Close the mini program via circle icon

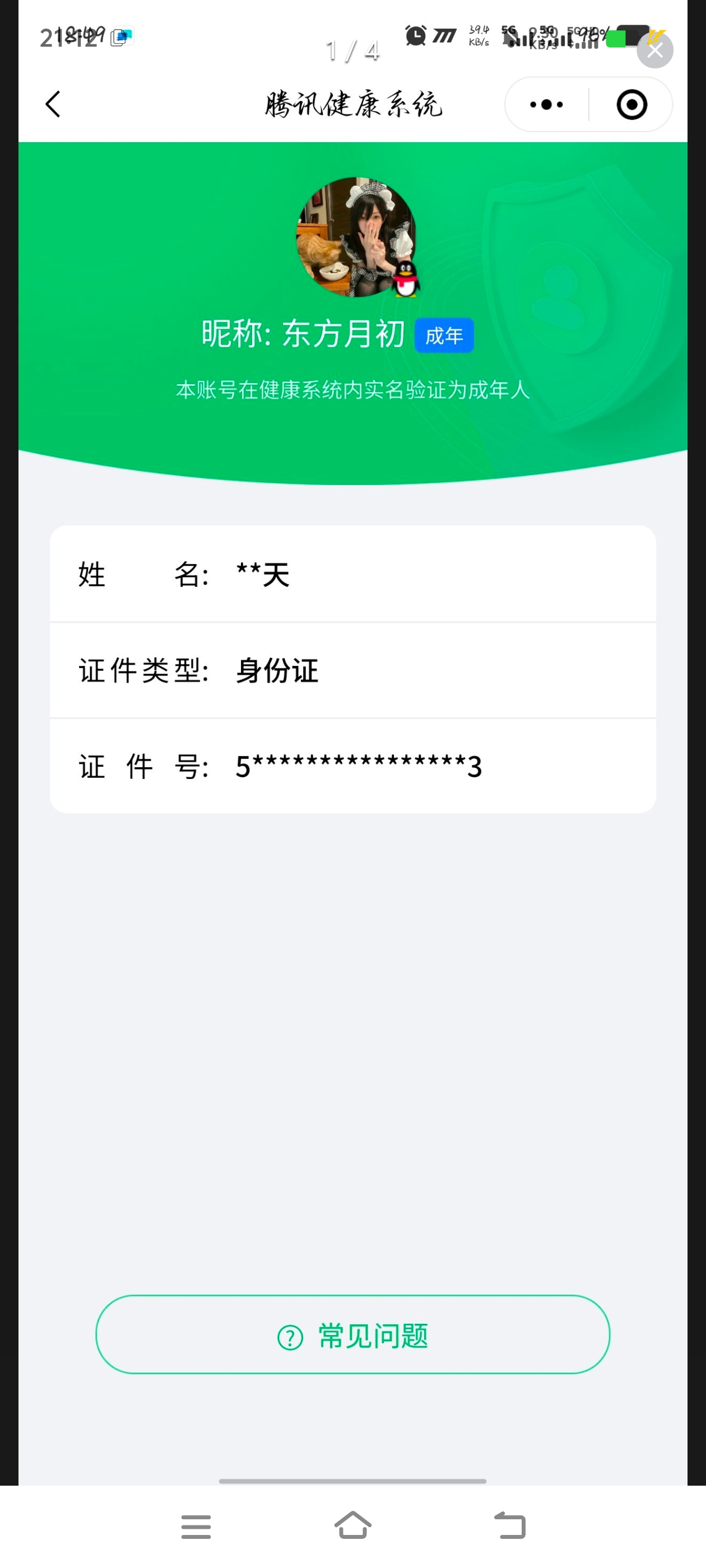pos(631,105)
